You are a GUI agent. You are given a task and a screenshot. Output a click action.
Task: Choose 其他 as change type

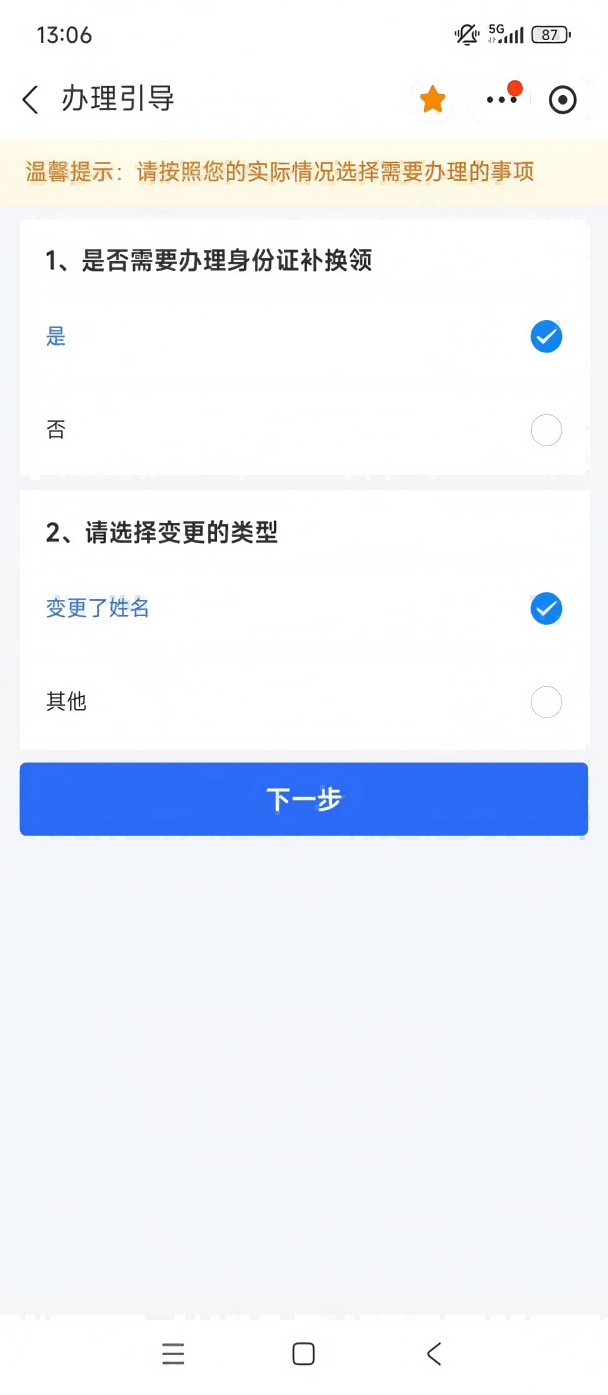(x=546, y=702)
